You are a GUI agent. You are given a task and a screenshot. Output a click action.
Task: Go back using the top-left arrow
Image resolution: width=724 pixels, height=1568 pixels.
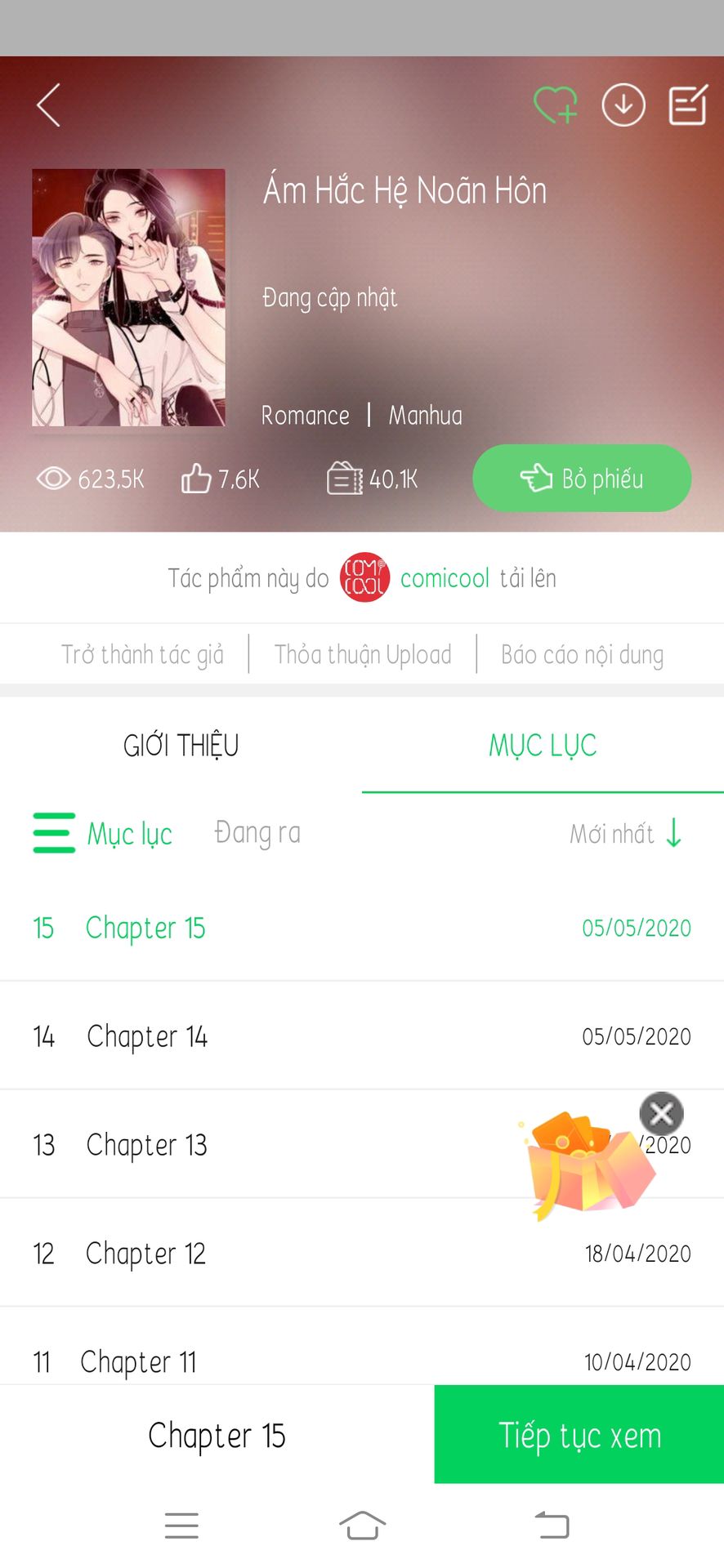[x=49, y=105]
